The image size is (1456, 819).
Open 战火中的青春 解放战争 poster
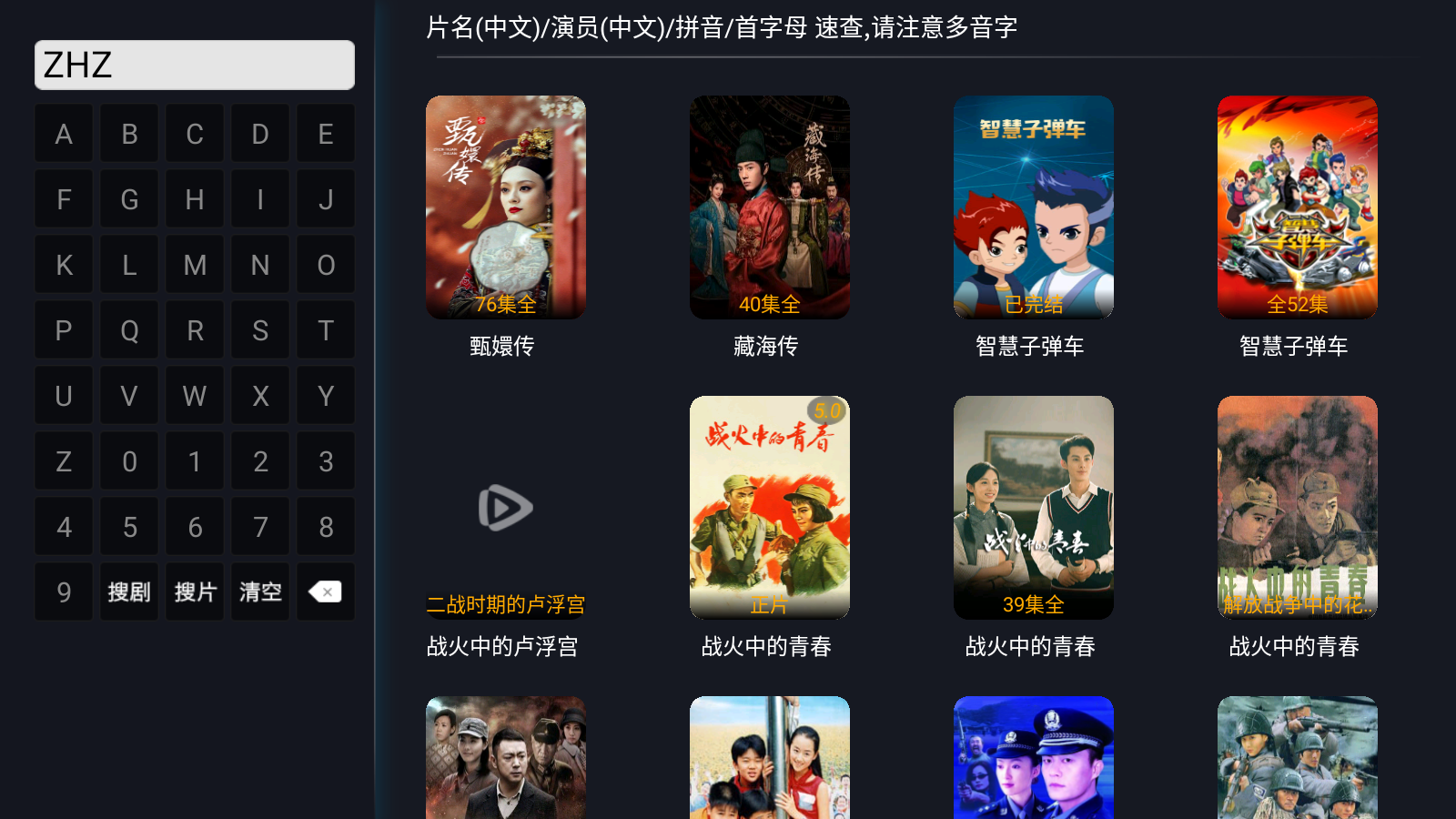pos(1297,508)
